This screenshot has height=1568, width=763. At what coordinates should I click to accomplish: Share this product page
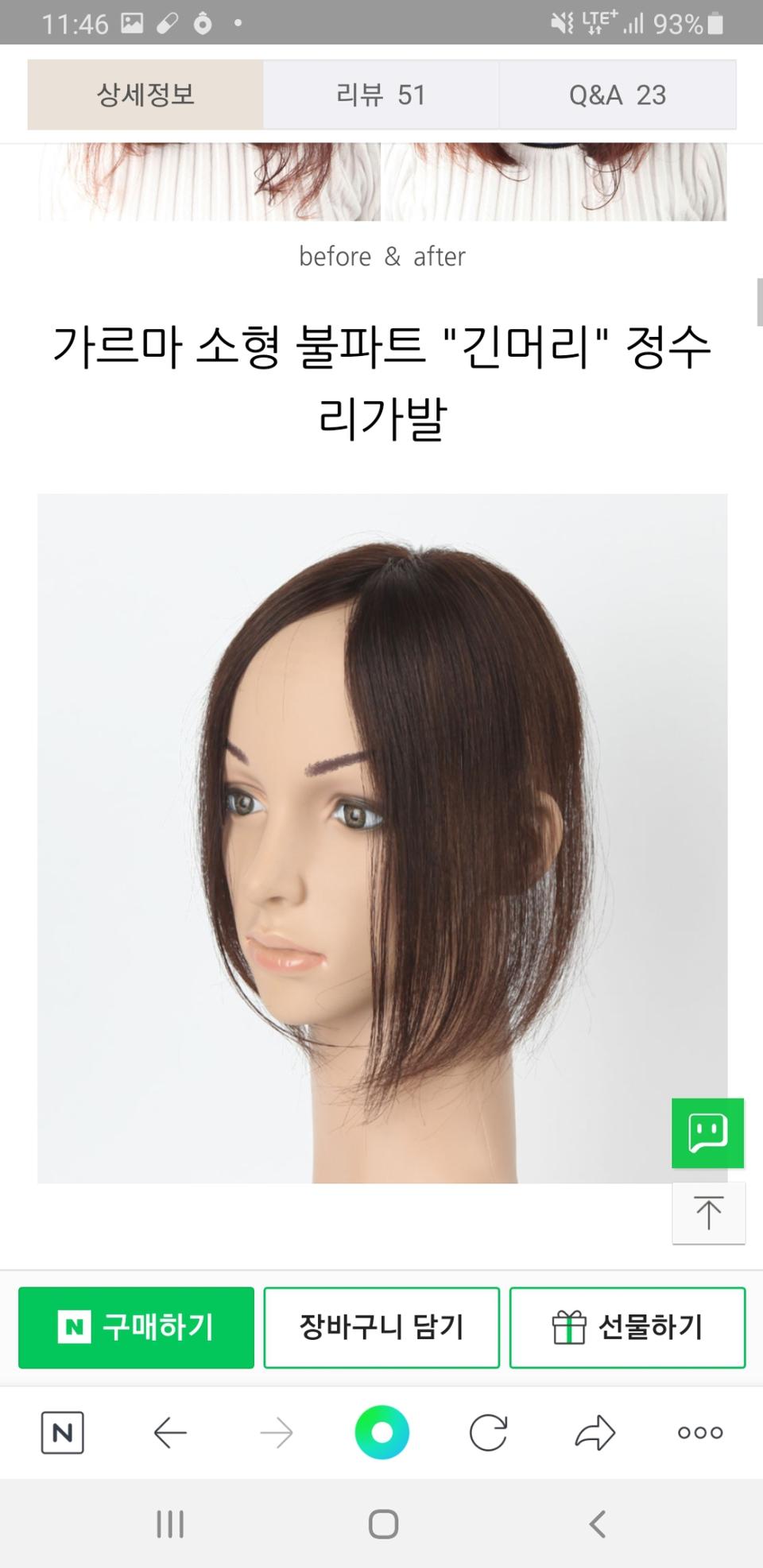[595, 1433]
